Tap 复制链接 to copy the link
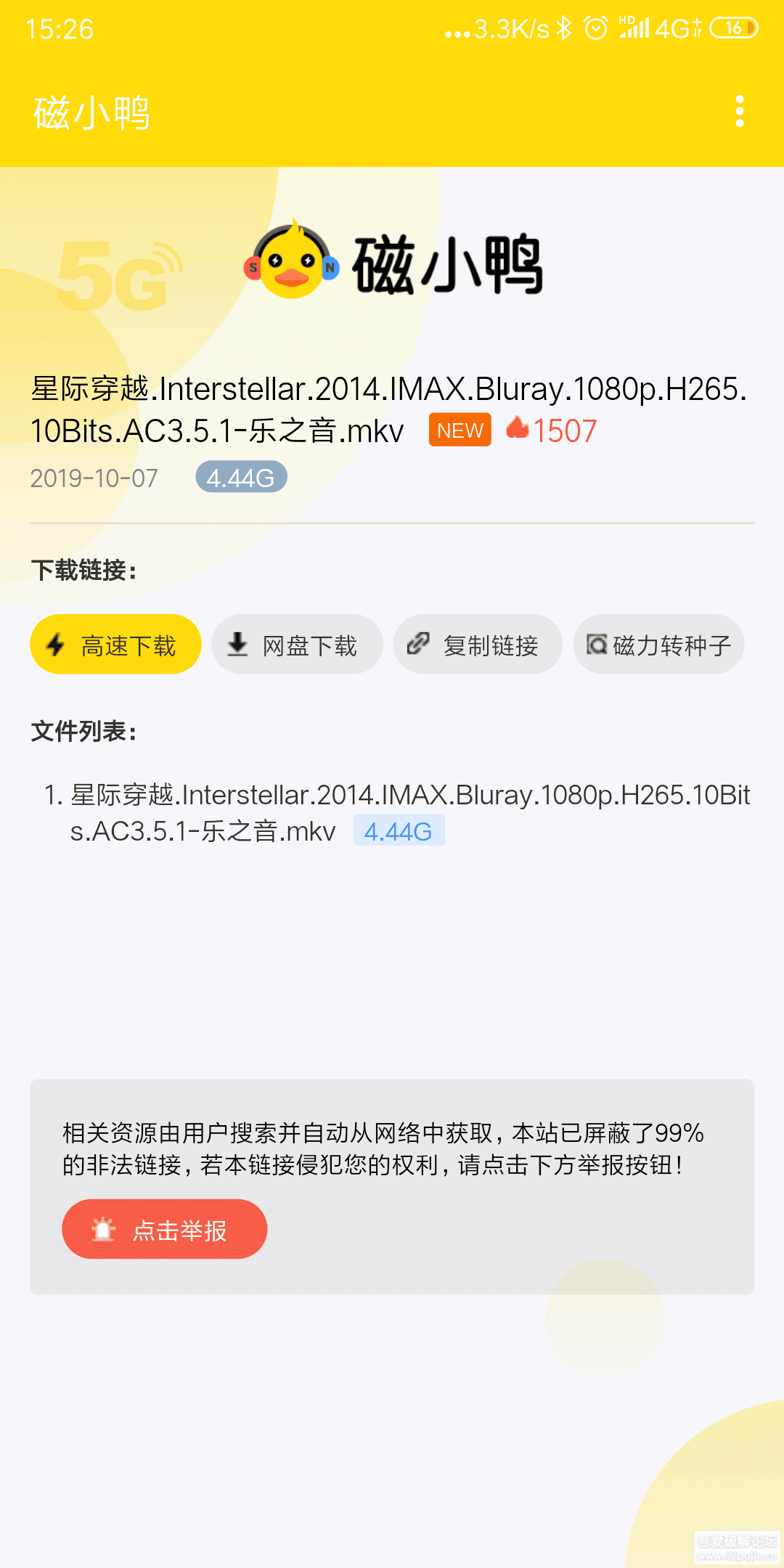Viewport: 784px width, 1568px height. pos(478,645)
